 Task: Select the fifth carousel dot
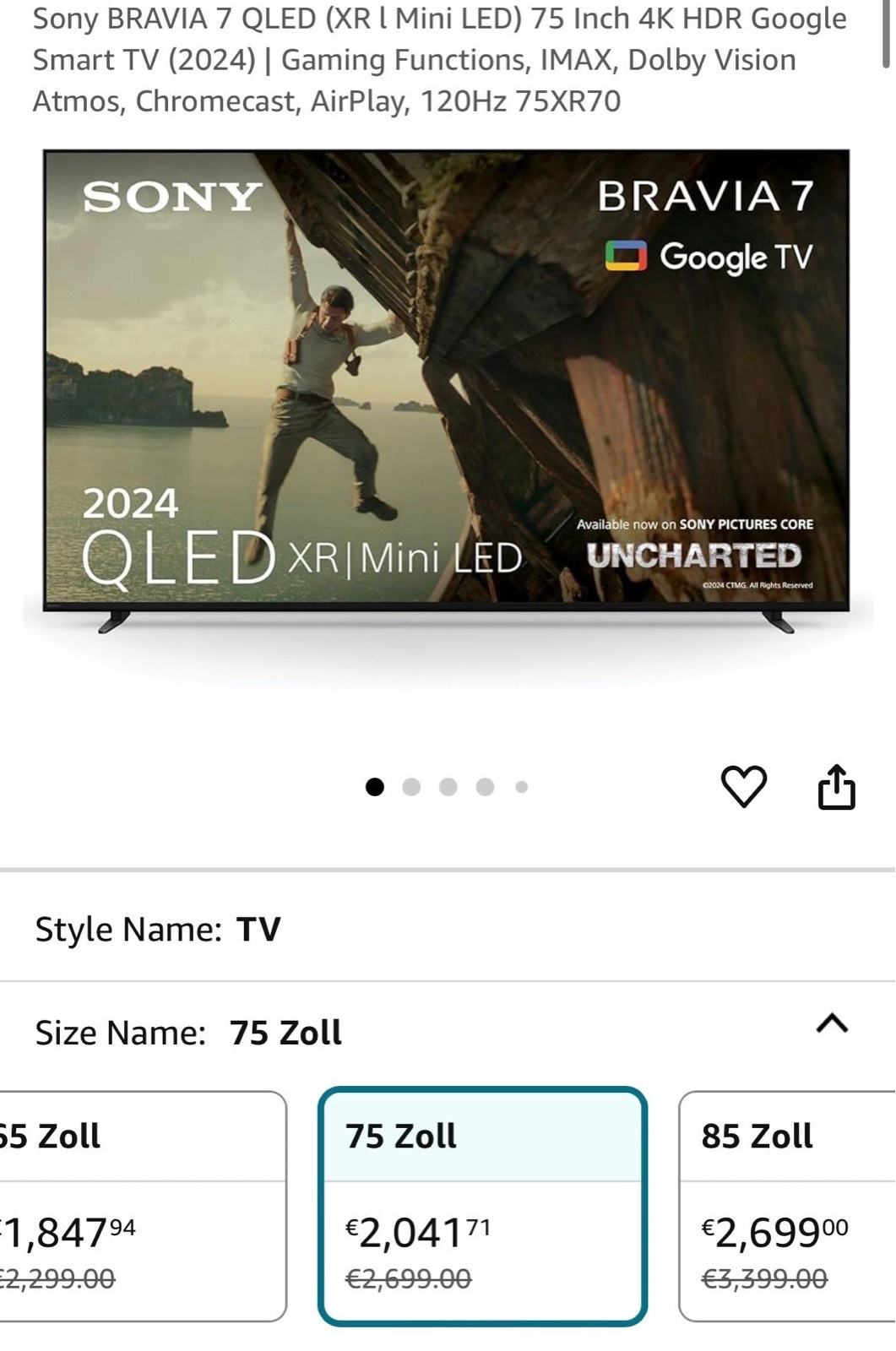pos(520,786)
